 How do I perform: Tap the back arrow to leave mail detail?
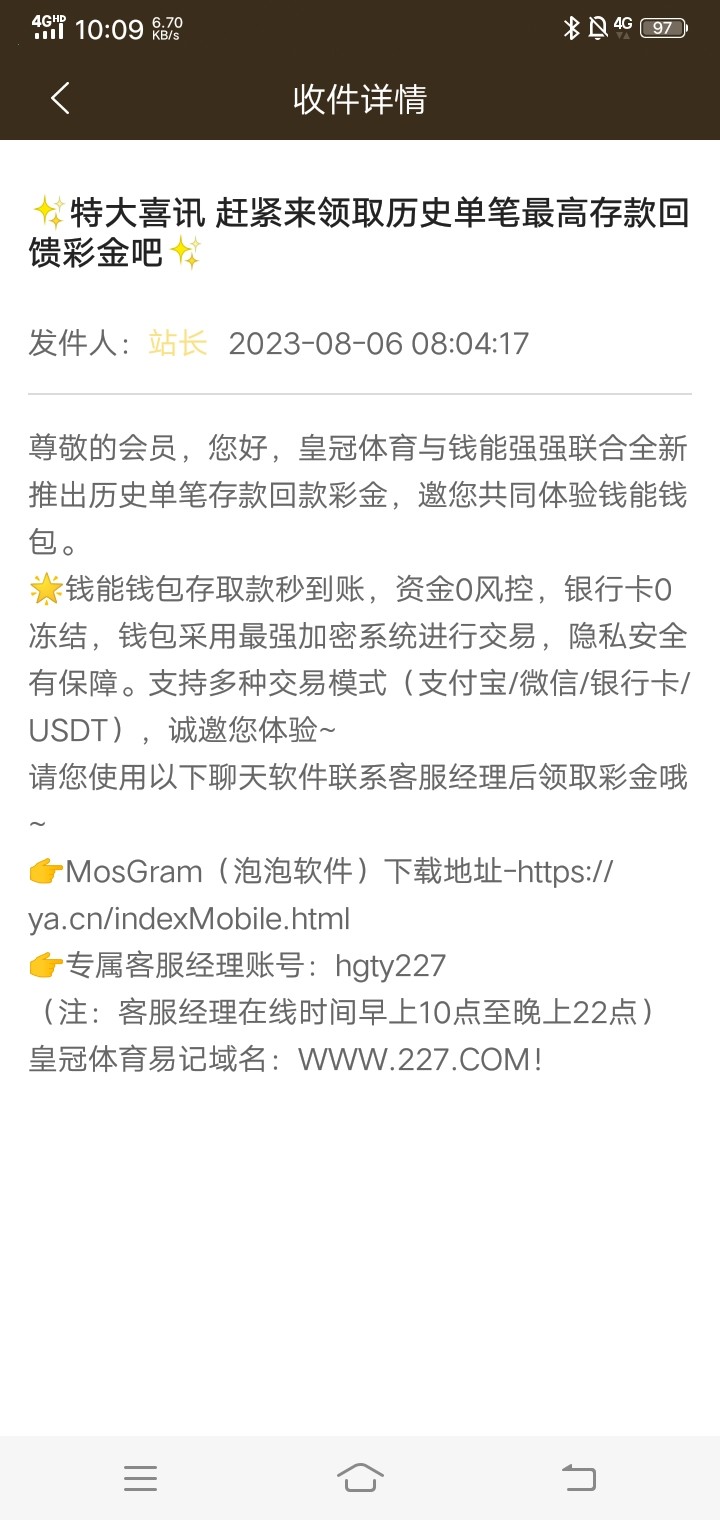[x=60, y=98]
